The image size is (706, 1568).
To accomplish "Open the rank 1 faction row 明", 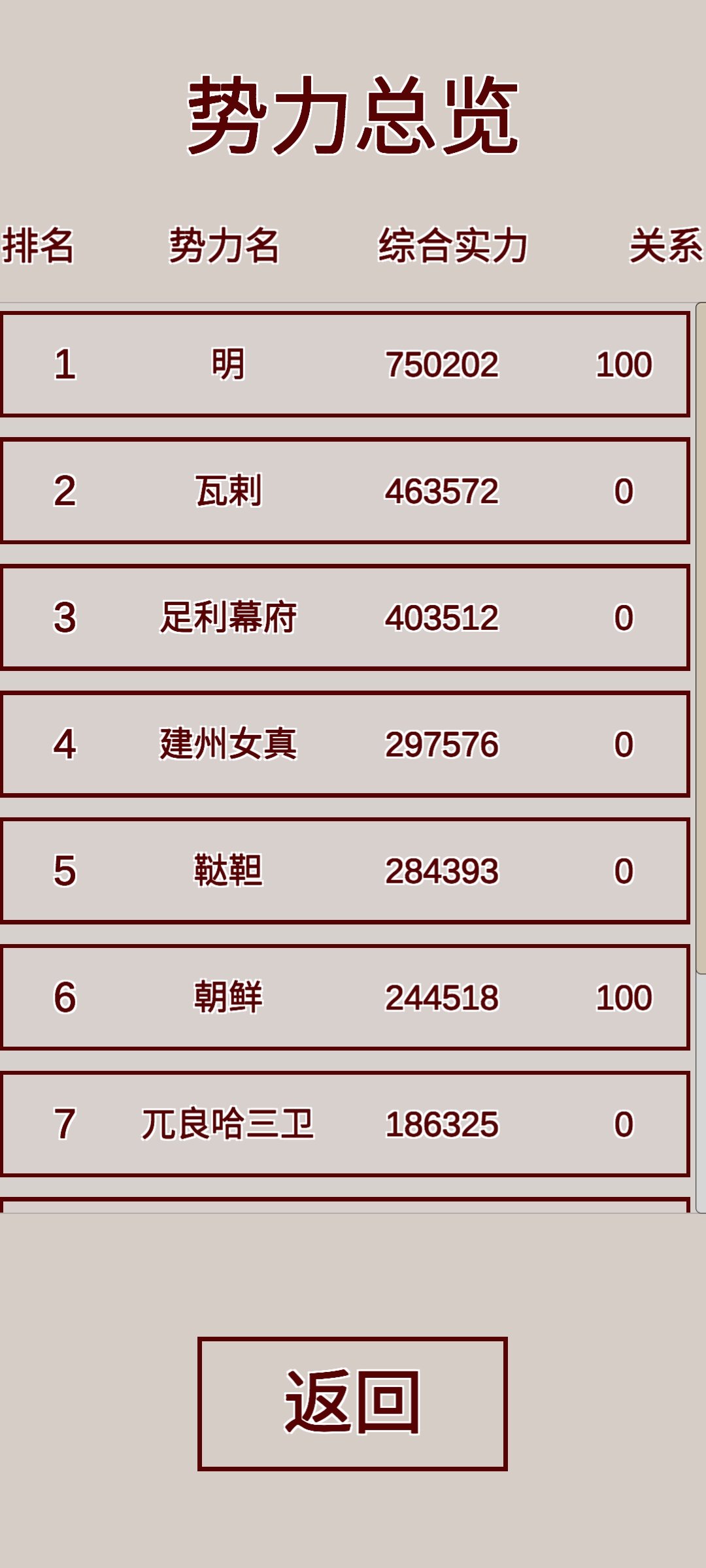I will (345, 365).
